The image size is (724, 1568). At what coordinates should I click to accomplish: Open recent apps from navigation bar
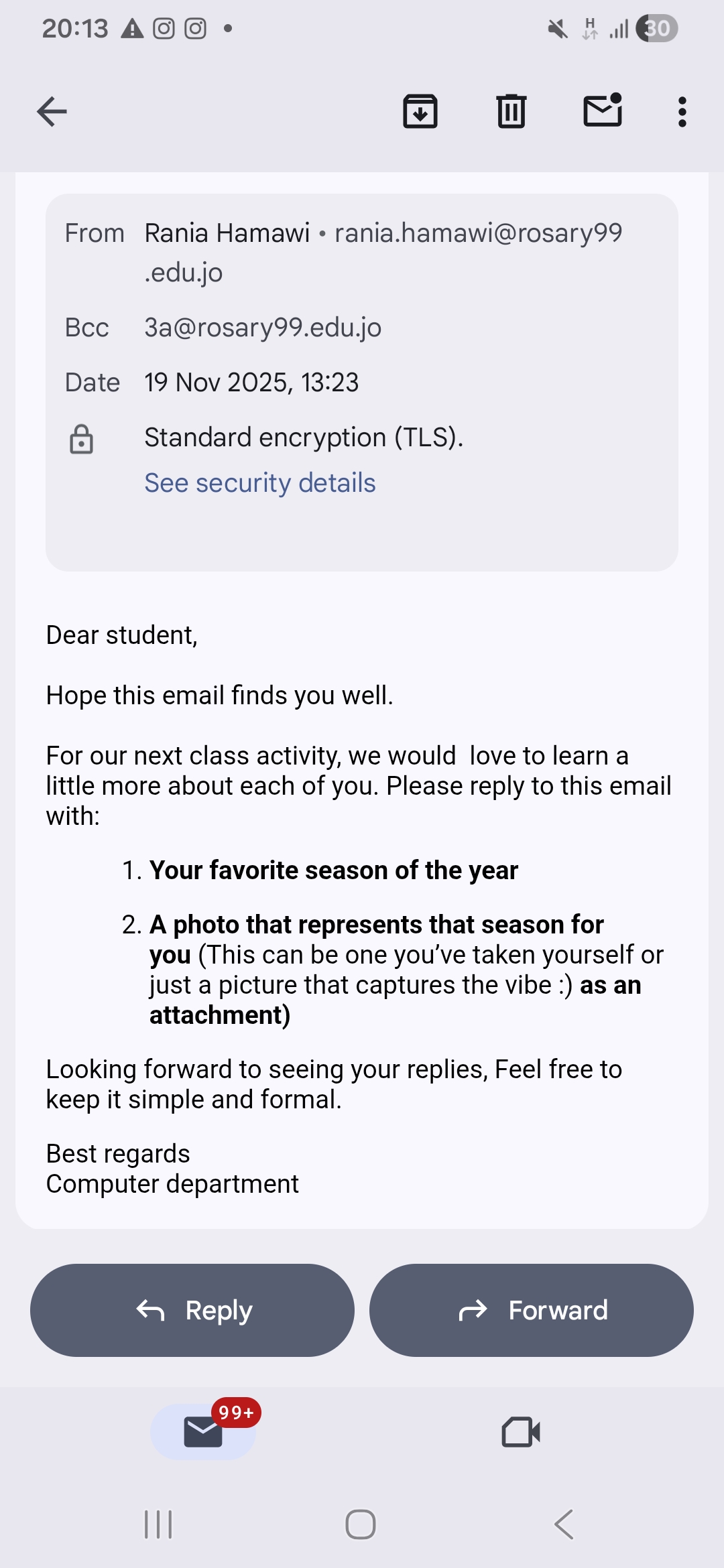(159, 1524)
